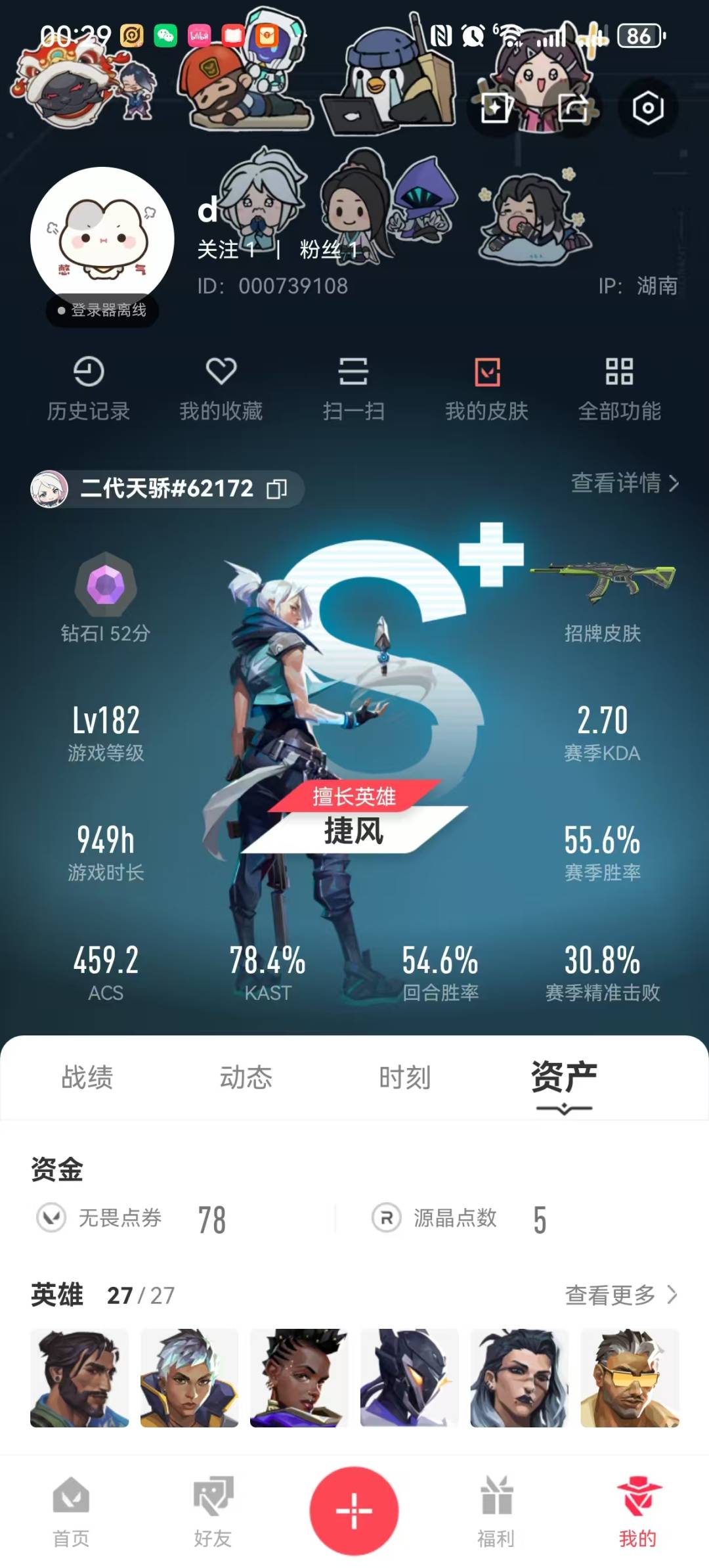Tap the share icon at top
709x1568 pixels.
(x=572, y=108)
